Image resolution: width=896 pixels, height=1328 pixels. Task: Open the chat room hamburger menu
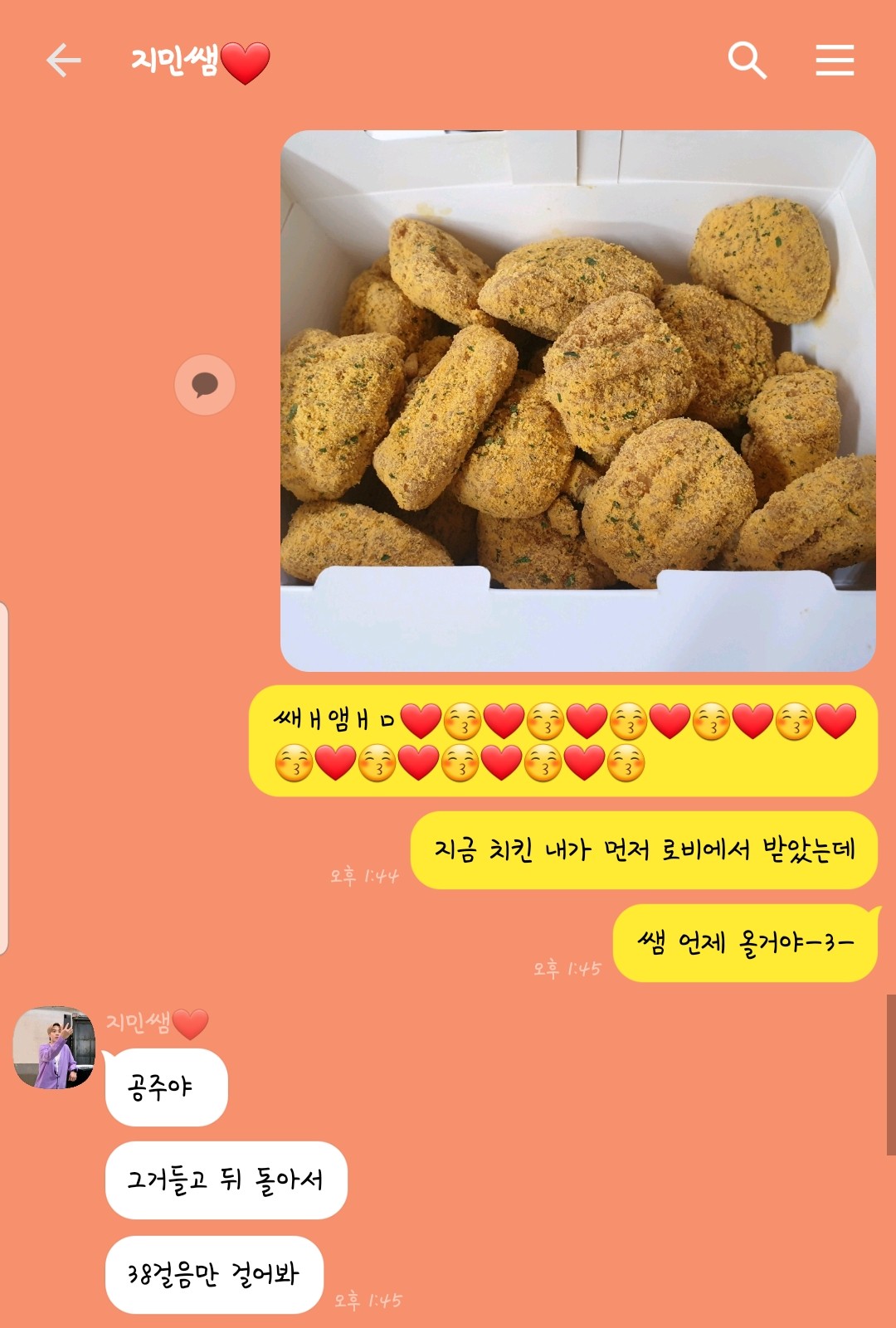pos(834,61)
